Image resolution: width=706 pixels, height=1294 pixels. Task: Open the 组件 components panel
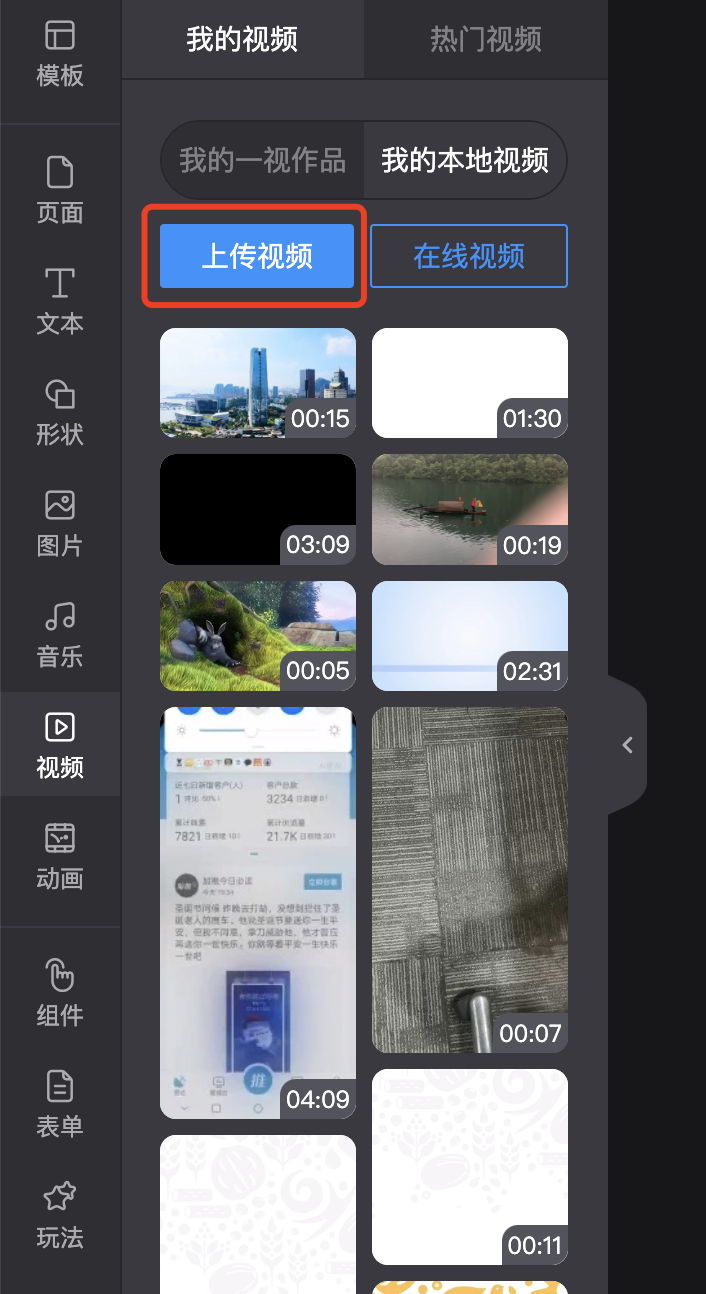[x=60, y=993]
